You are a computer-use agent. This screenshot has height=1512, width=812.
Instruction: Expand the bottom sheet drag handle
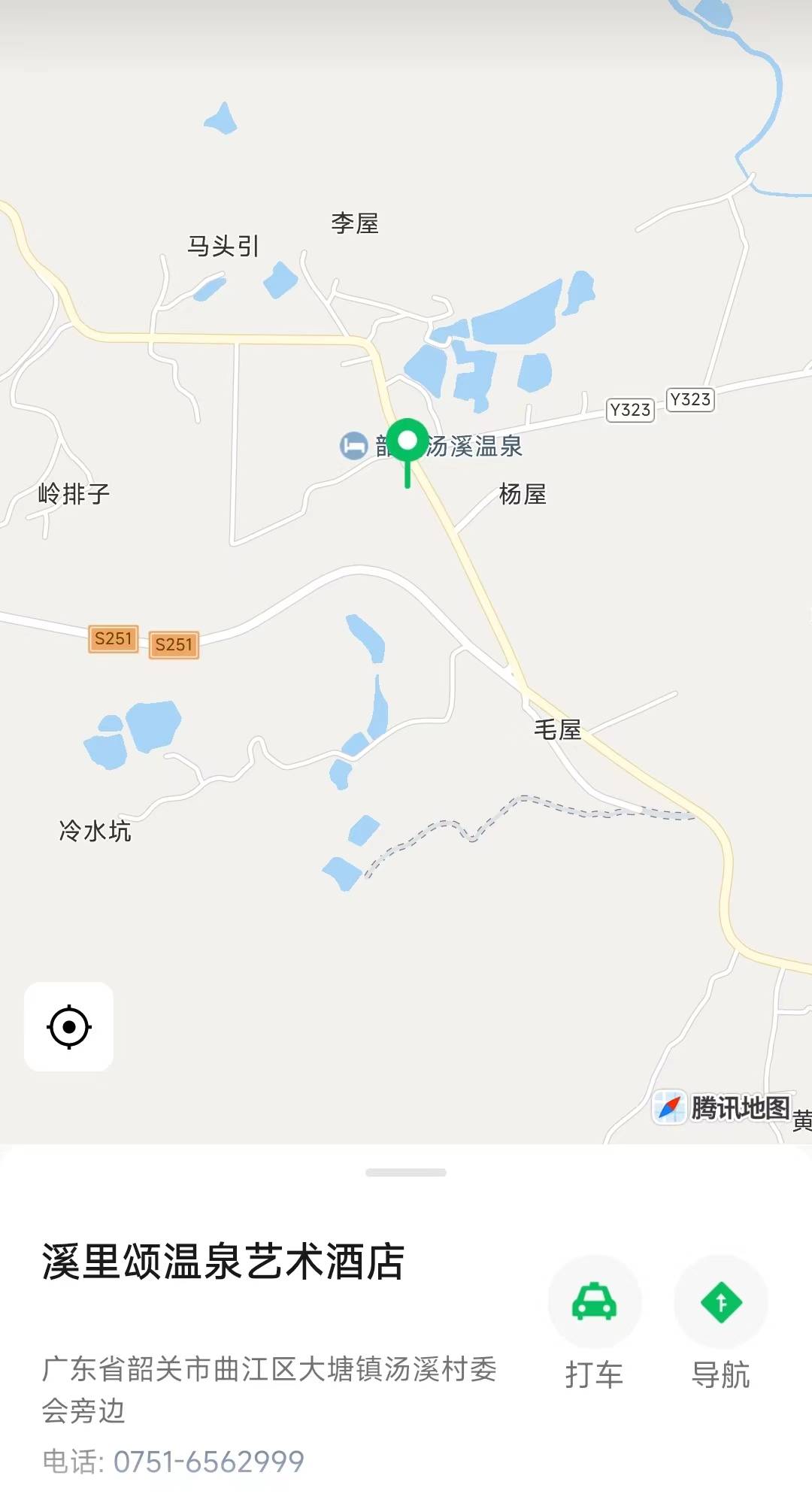tap(406, 1172)
